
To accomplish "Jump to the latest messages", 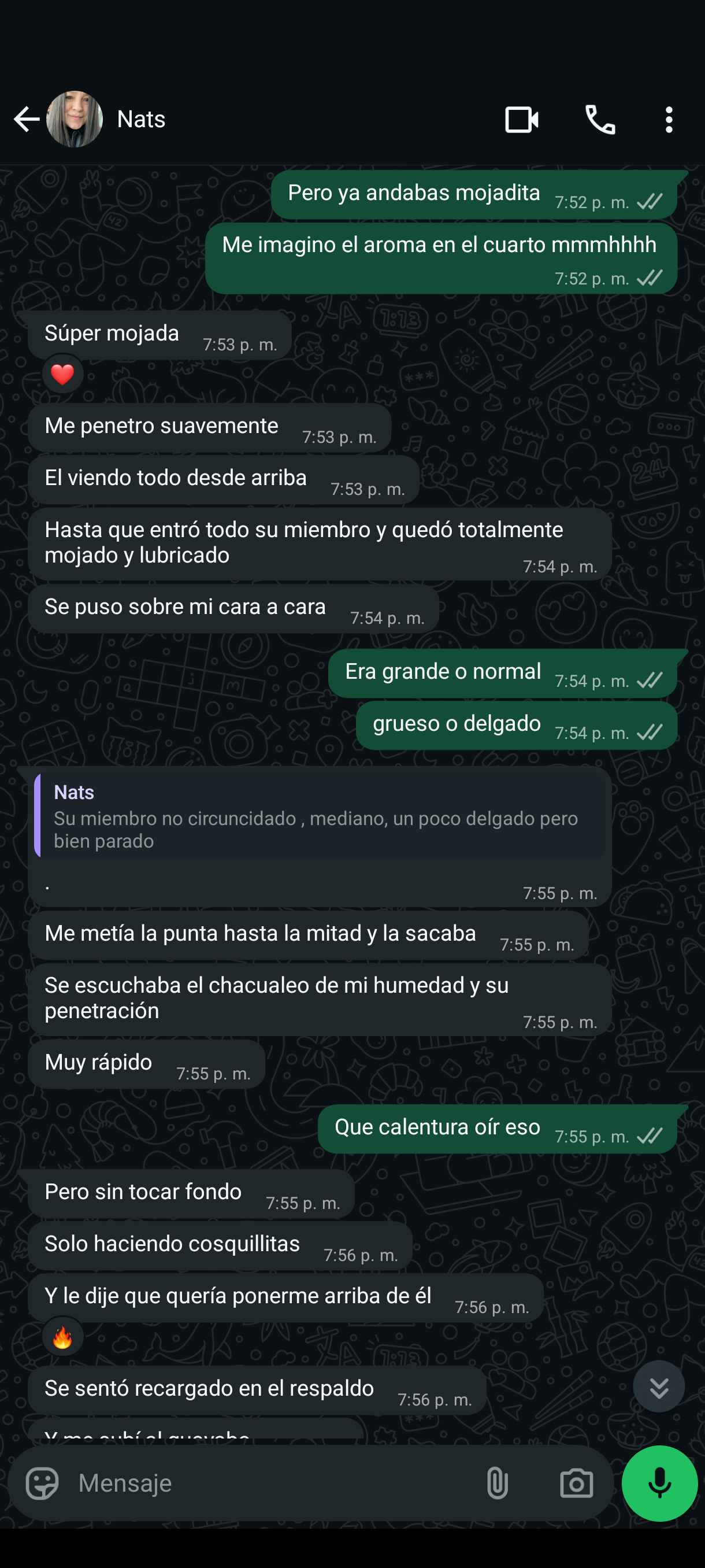I will pyautogui.click(x=659, y=1386).
